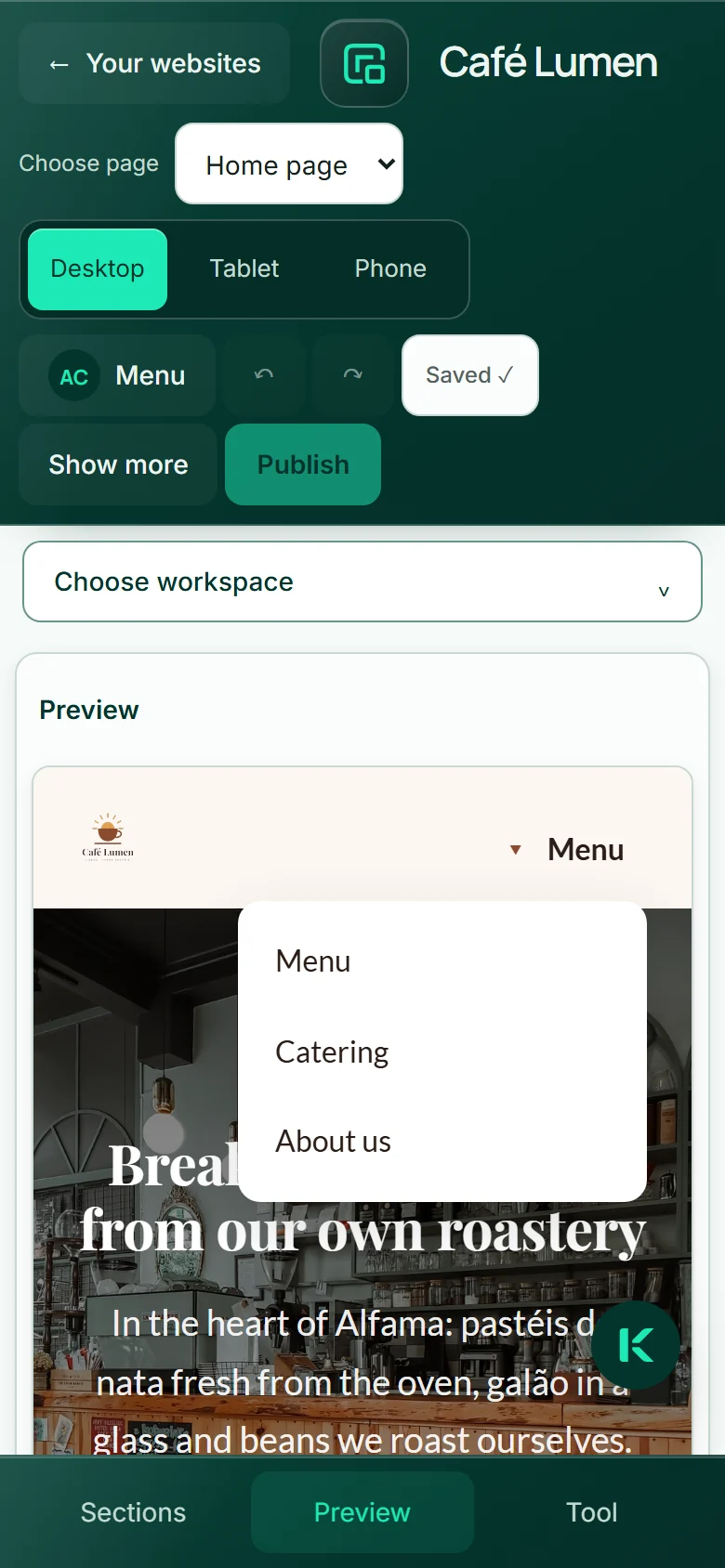725x1568 pixels.
Task: Expand Choose workspace dropdown
Action: pos(362,581)
